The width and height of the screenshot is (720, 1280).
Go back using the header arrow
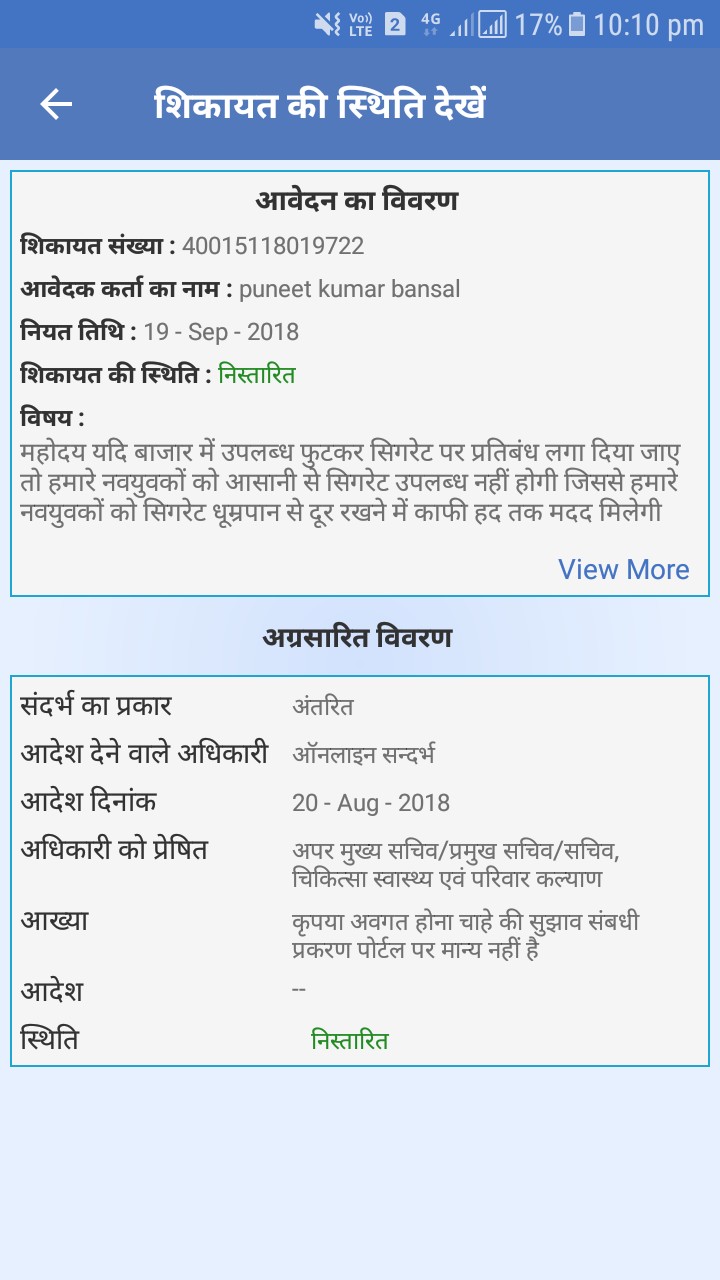(x=56, y=104)
